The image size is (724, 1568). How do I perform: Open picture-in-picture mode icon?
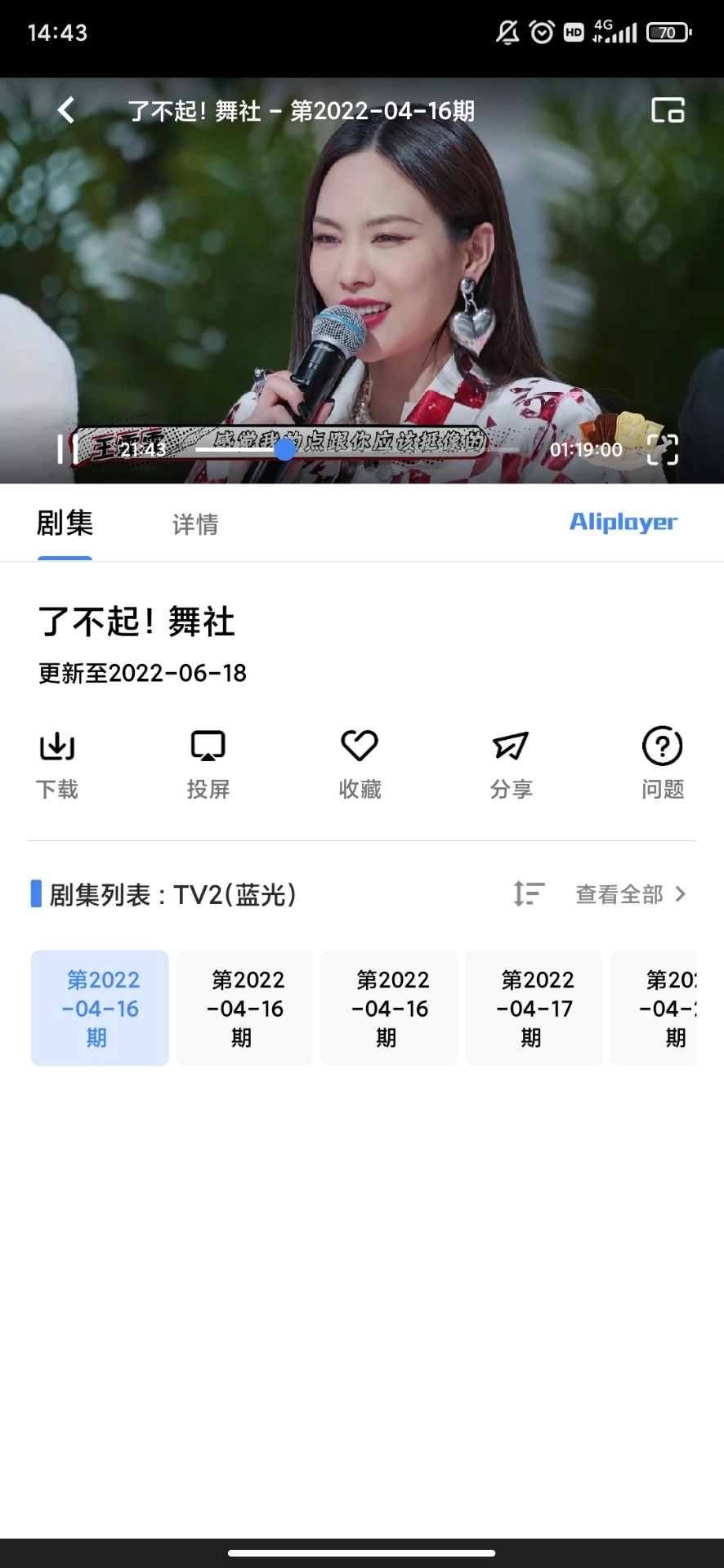(x=668, y=110)
